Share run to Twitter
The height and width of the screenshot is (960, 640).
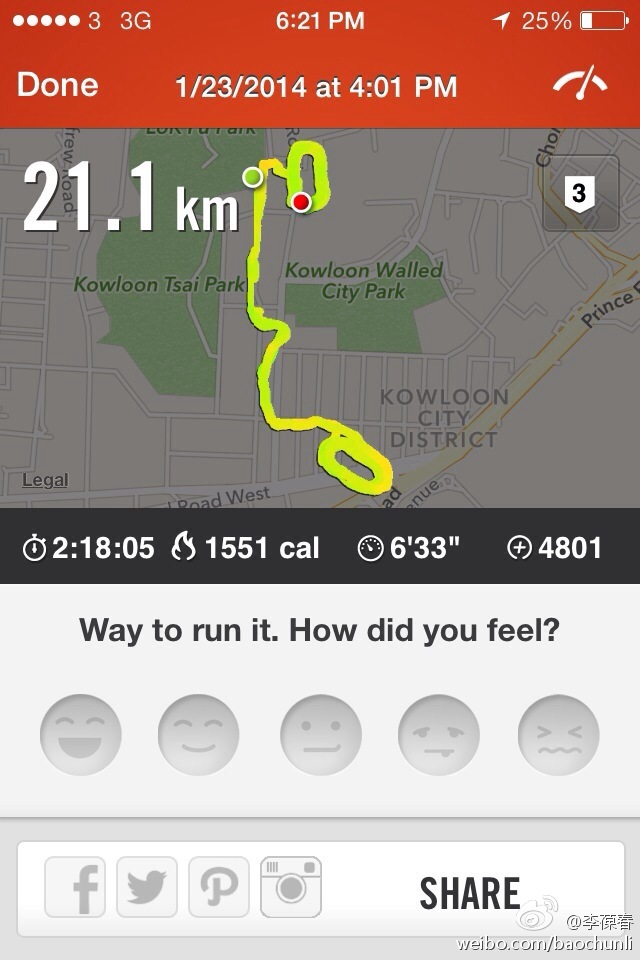(147, 888)
